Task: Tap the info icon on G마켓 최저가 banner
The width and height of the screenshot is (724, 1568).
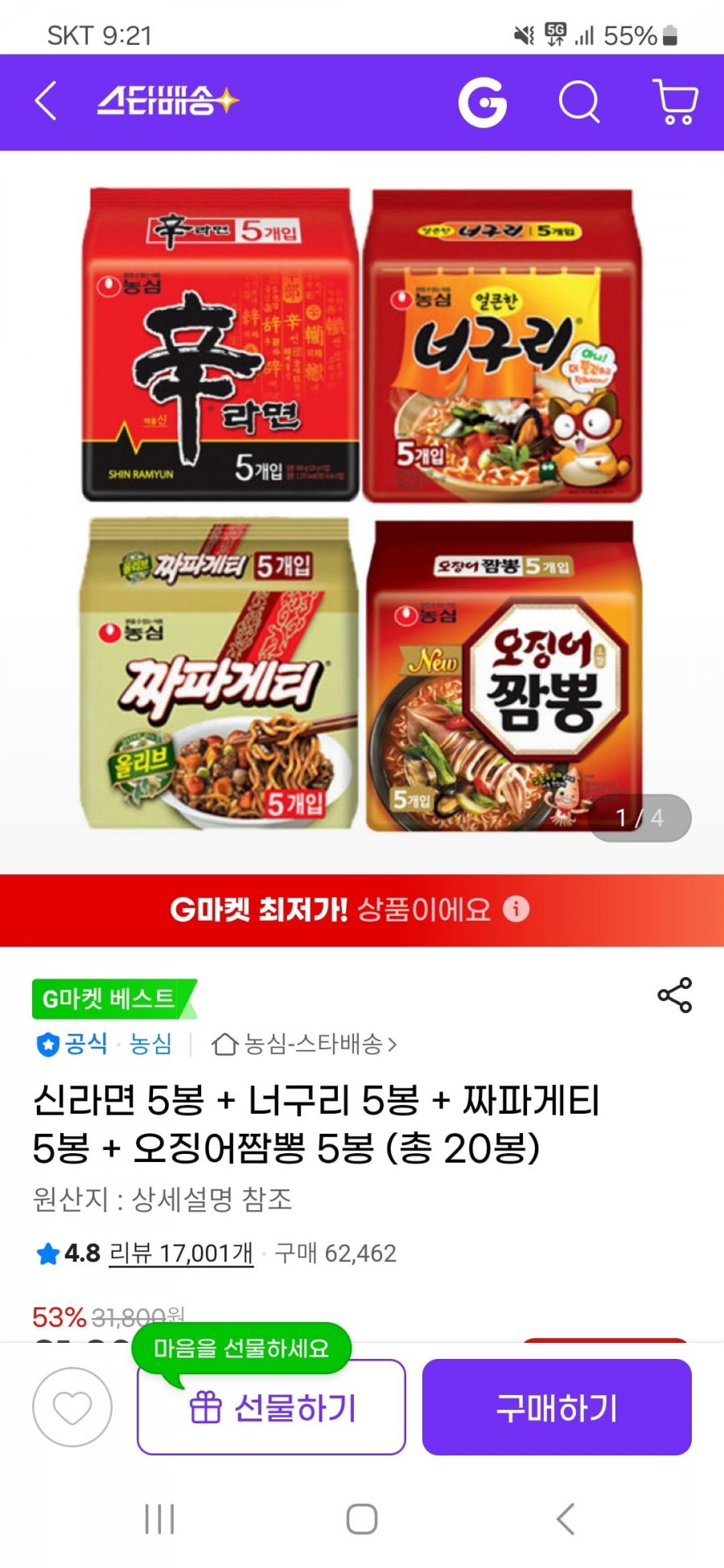Action: [516, 909]
